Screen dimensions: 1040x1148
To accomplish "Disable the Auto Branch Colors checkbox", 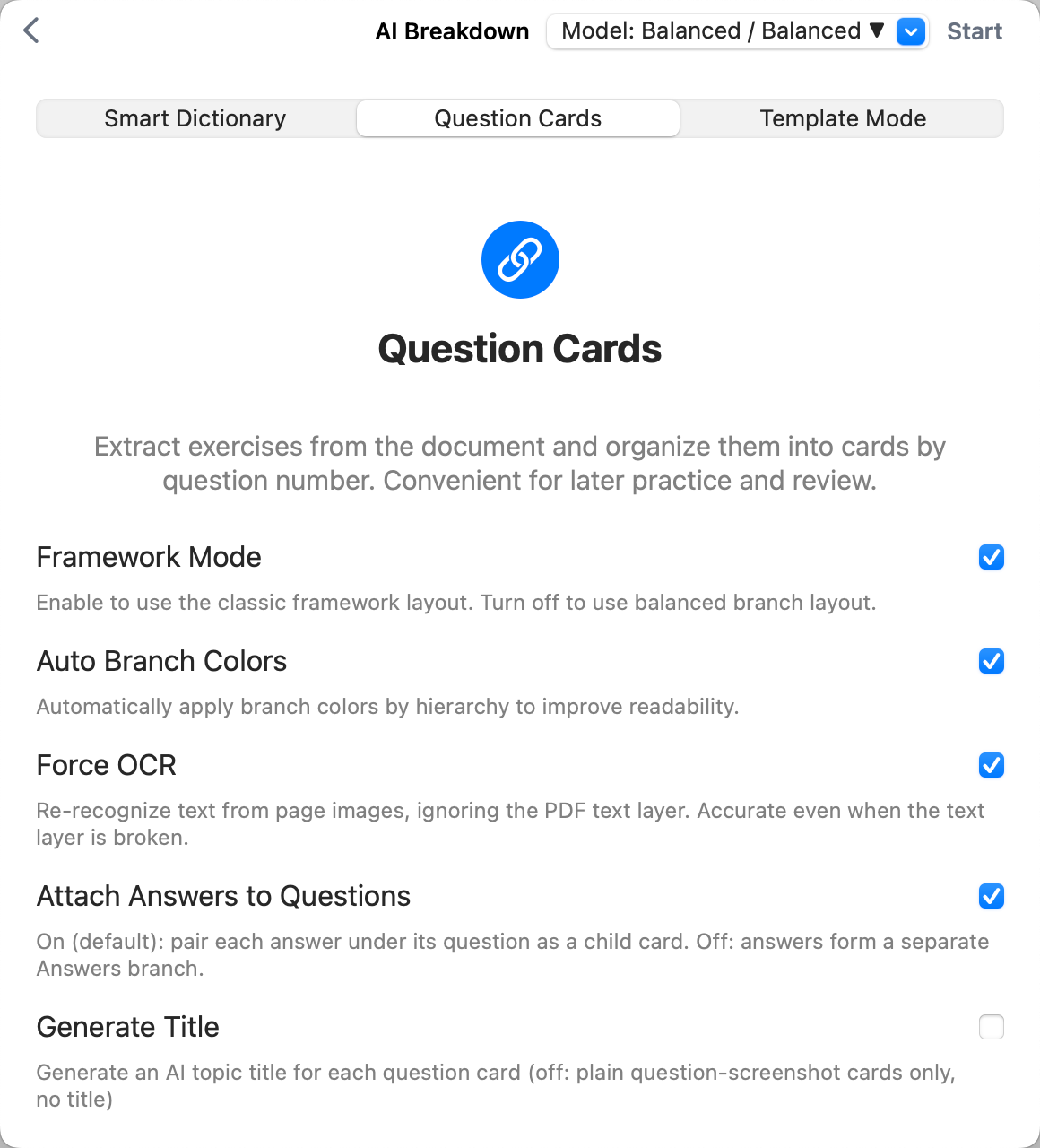I will (x=992, y=661).
